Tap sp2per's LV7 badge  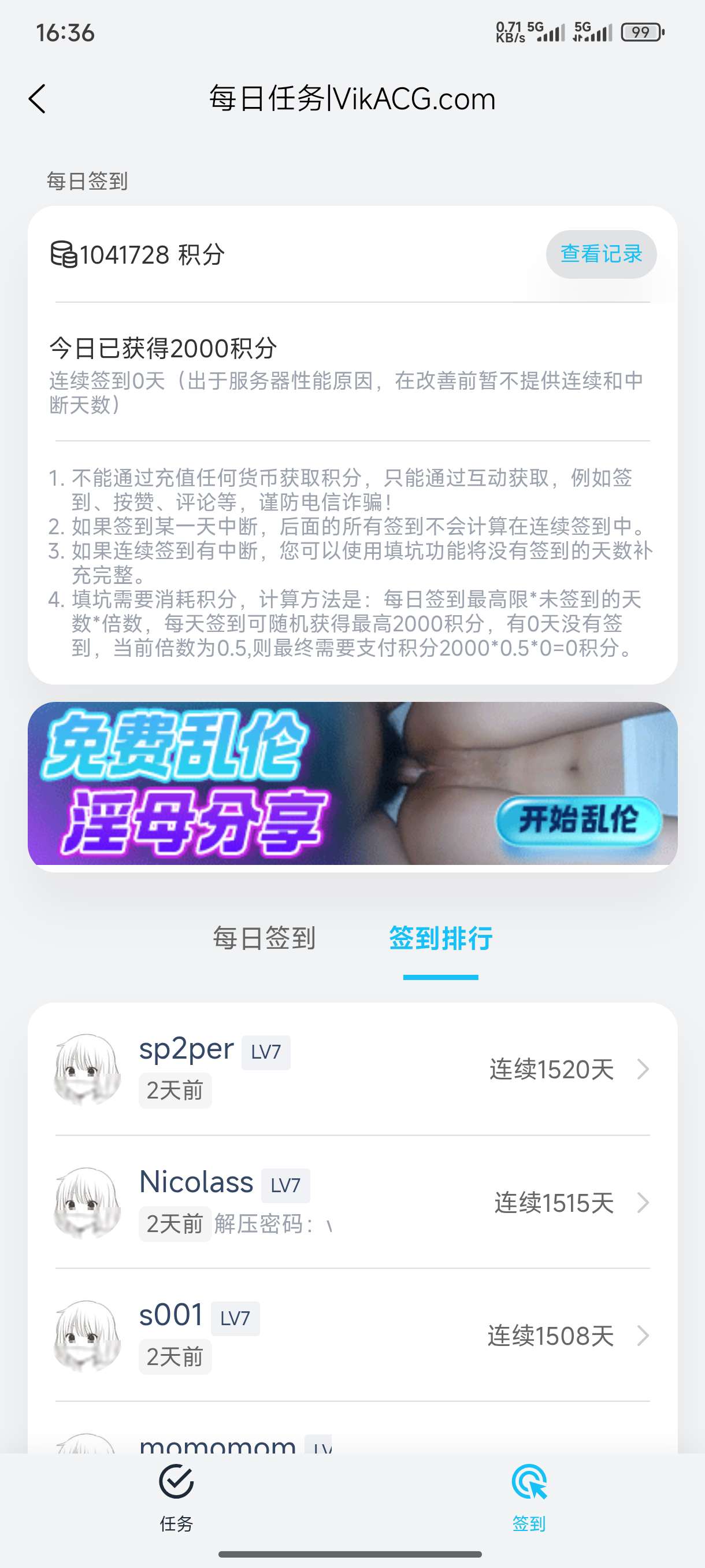[x=266, y=1051]
